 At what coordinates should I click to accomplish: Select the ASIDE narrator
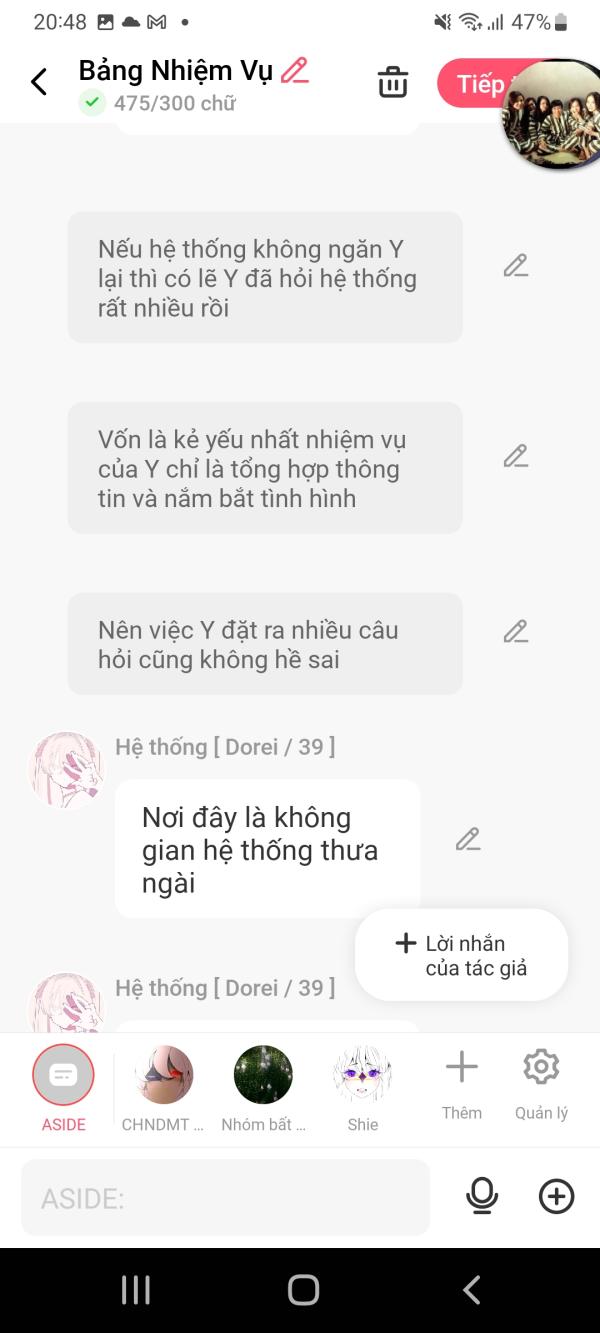(x=63, y=1076)
